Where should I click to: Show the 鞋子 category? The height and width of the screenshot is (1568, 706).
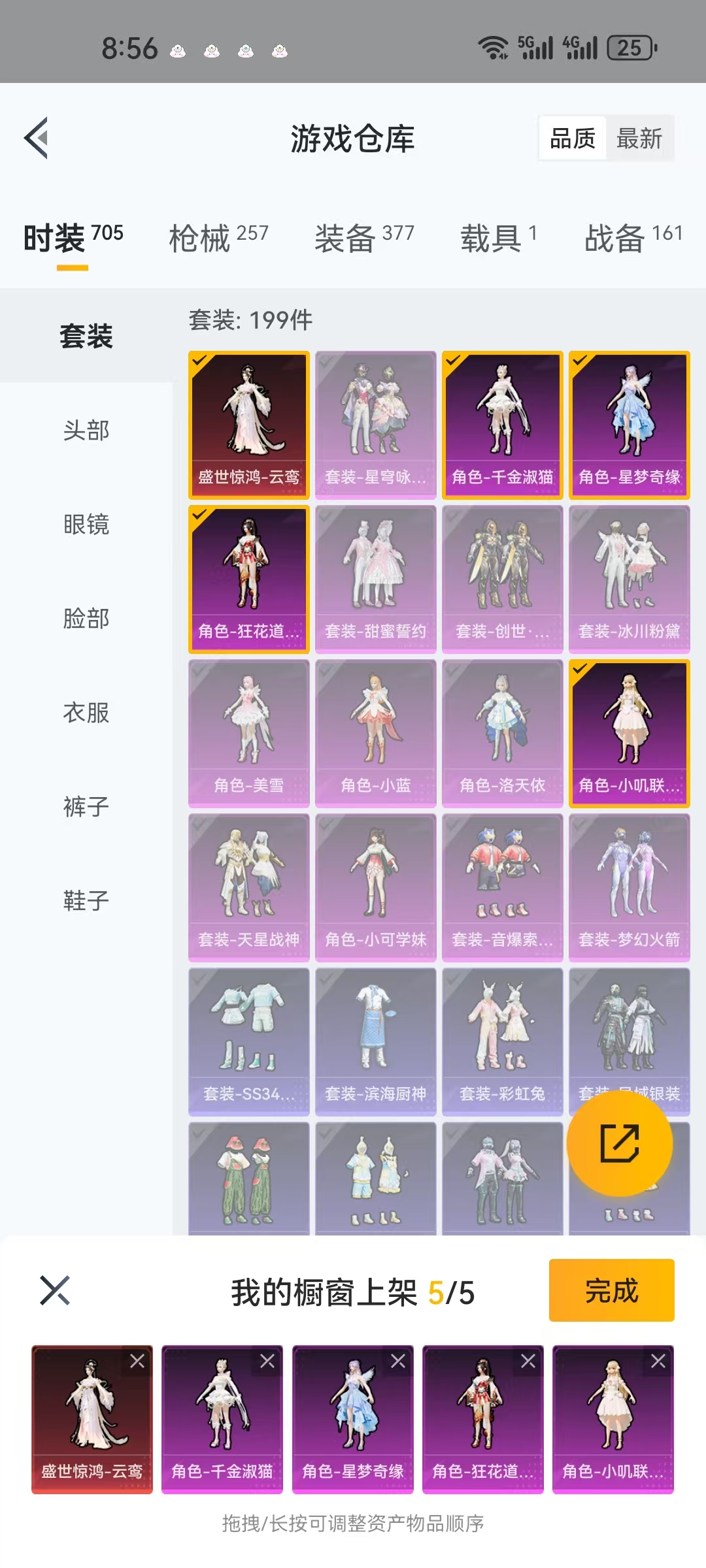pyautogui.click(x=86, y=901)
